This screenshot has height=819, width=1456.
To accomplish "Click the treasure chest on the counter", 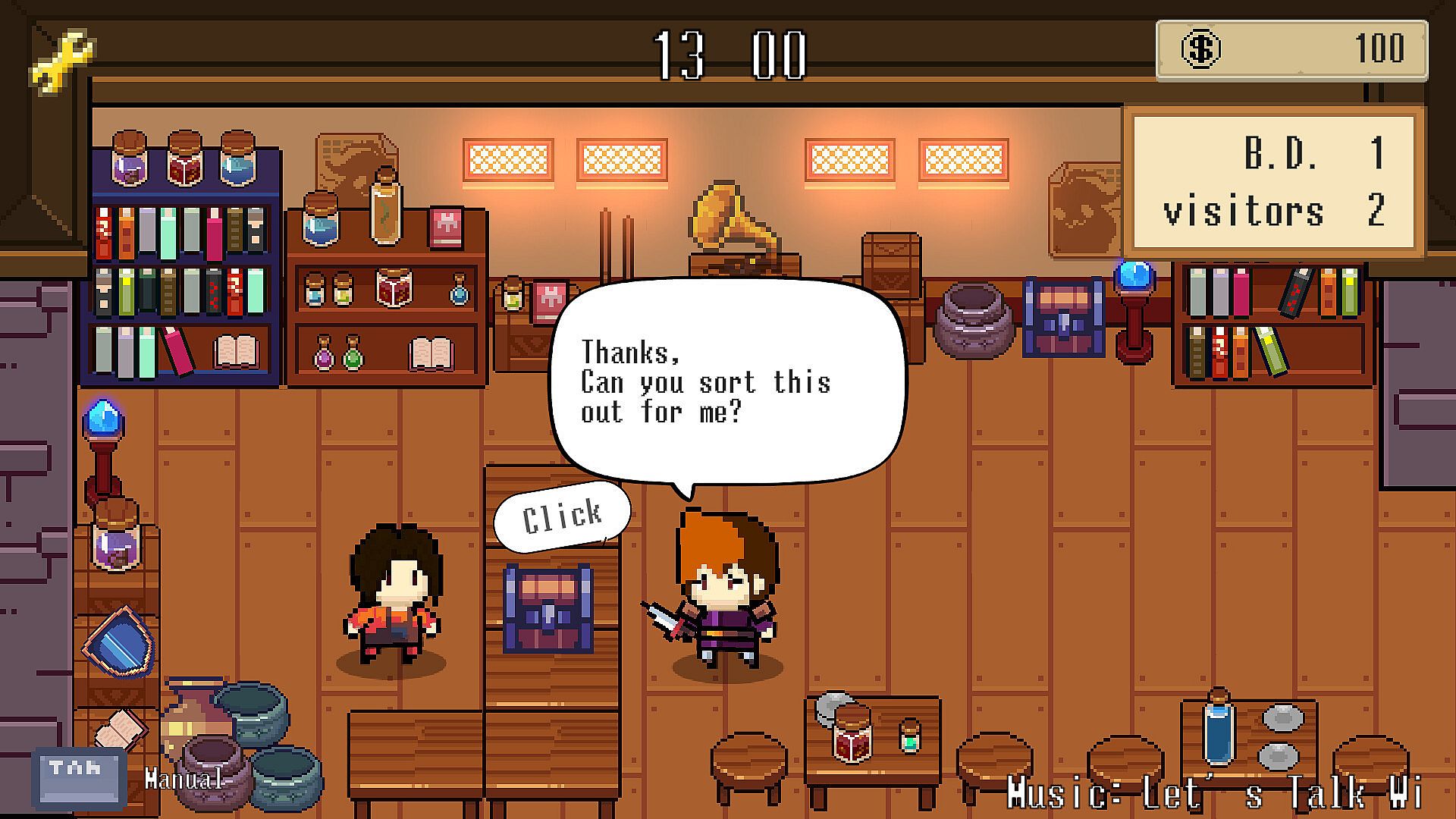I will 548,609.
